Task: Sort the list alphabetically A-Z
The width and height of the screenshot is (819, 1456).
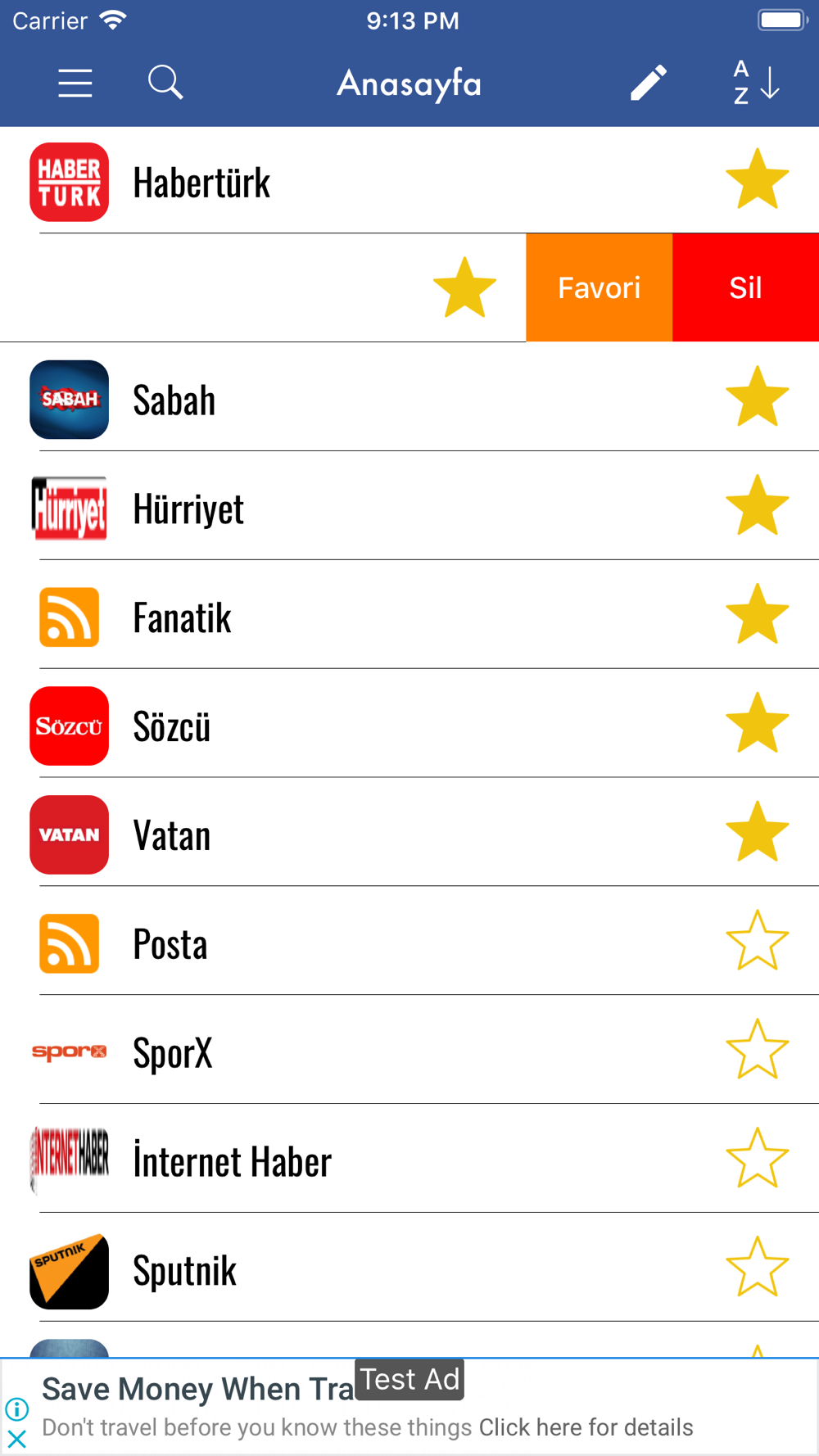Action: pyautogui.click(x=755, y=83)
